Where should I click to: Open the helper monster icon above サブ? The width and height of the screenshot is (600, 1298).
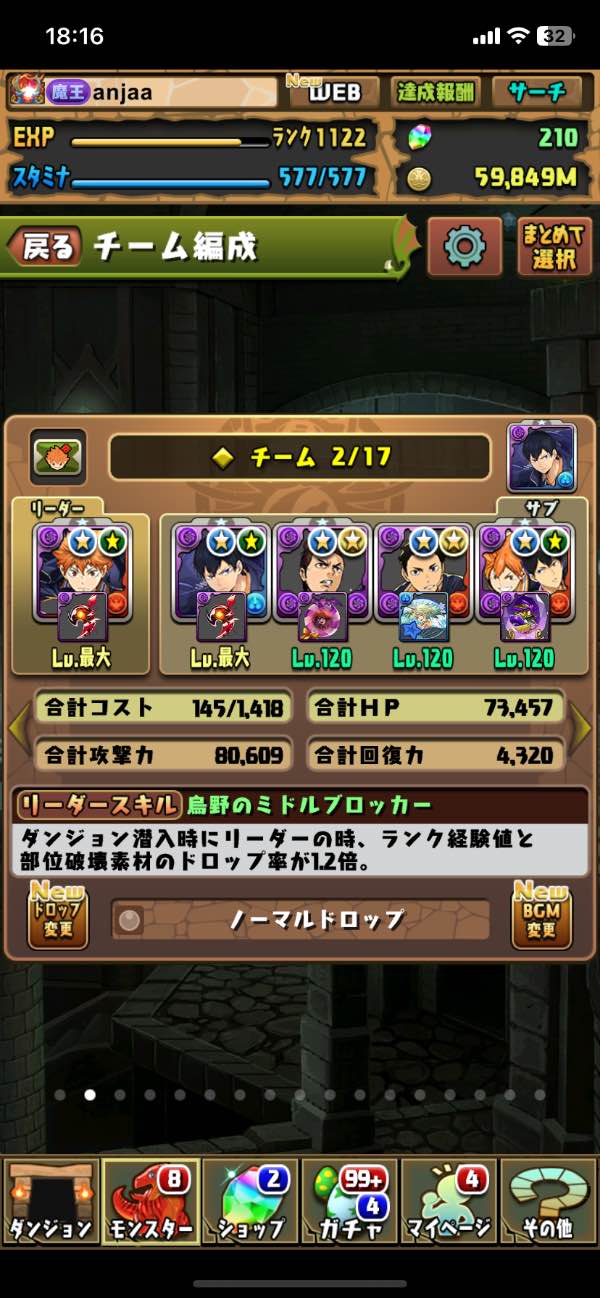(542, 457)
